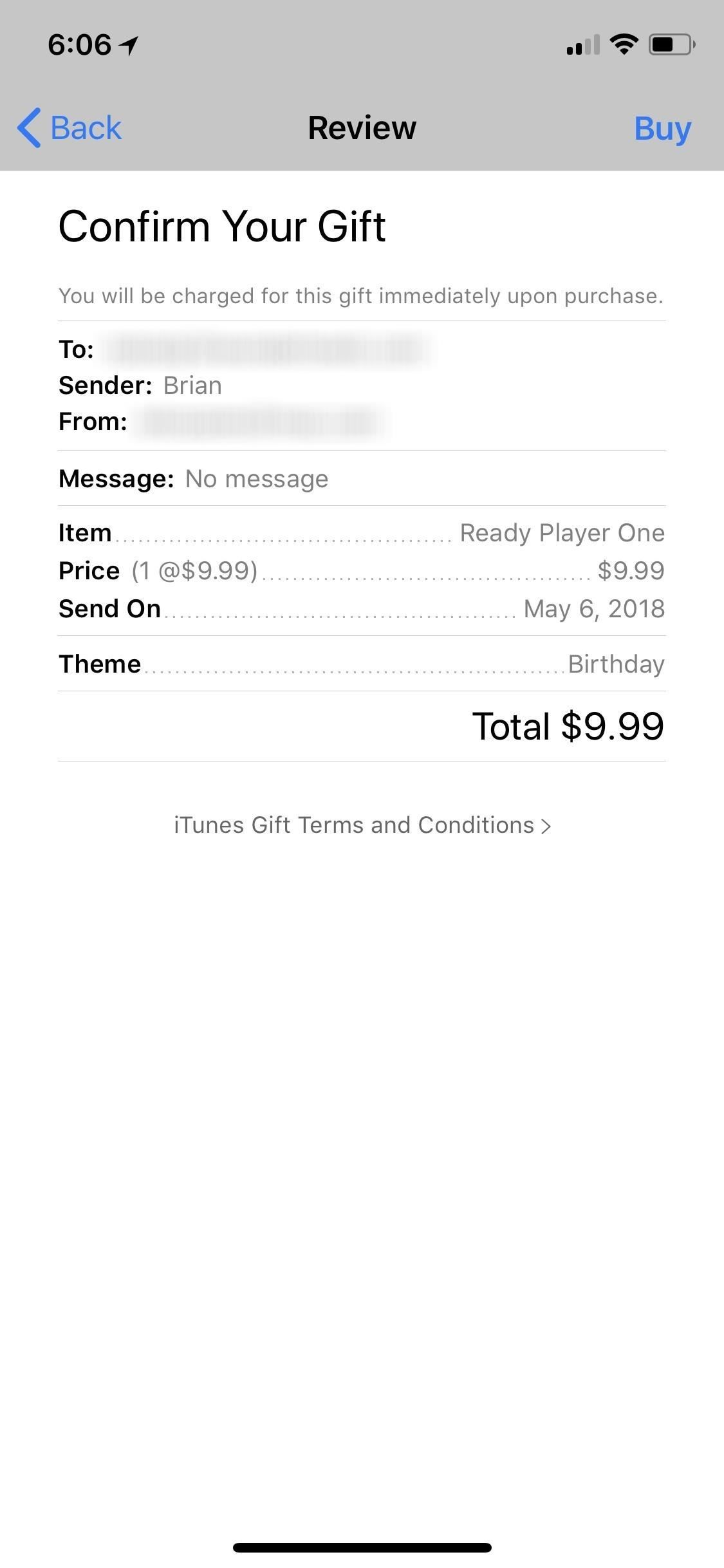The height and width of the screenshot is (1568, 724).
Task: Tap Buy to purchase the gift
Action: tap(662, 128)
